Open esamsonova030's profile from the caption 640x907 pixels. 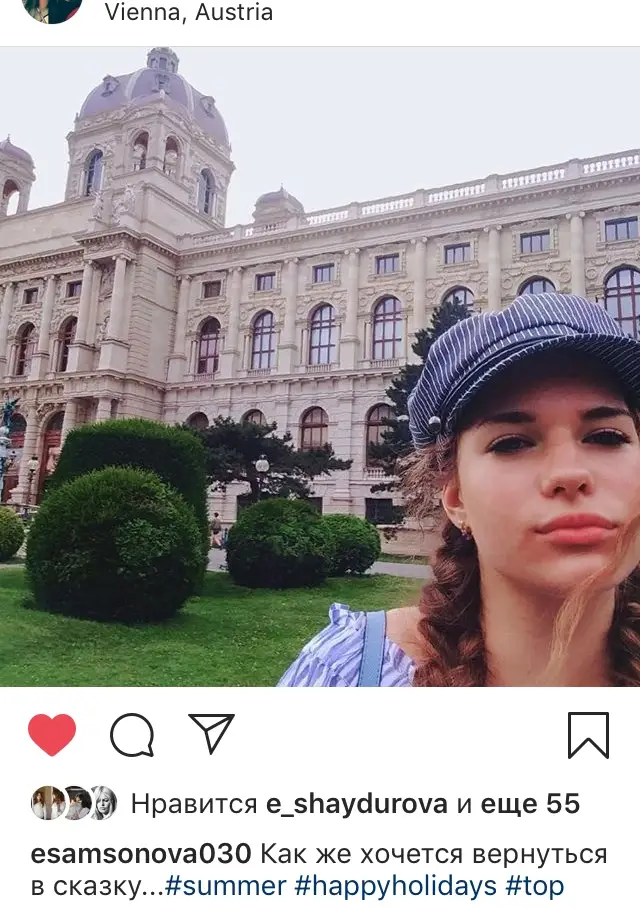coord(141,854)
